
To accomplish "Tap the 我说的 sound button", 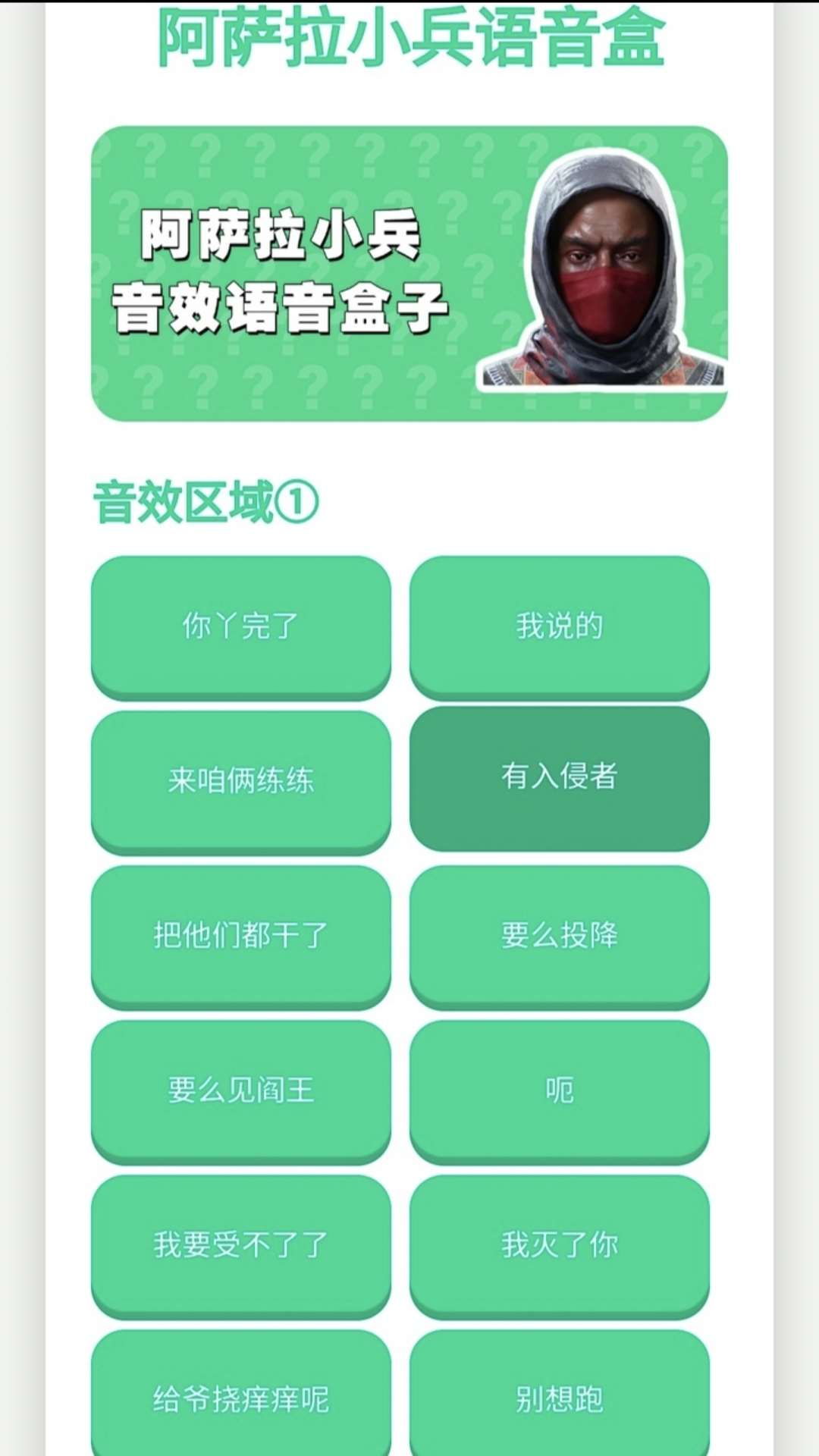I will 559,626.
